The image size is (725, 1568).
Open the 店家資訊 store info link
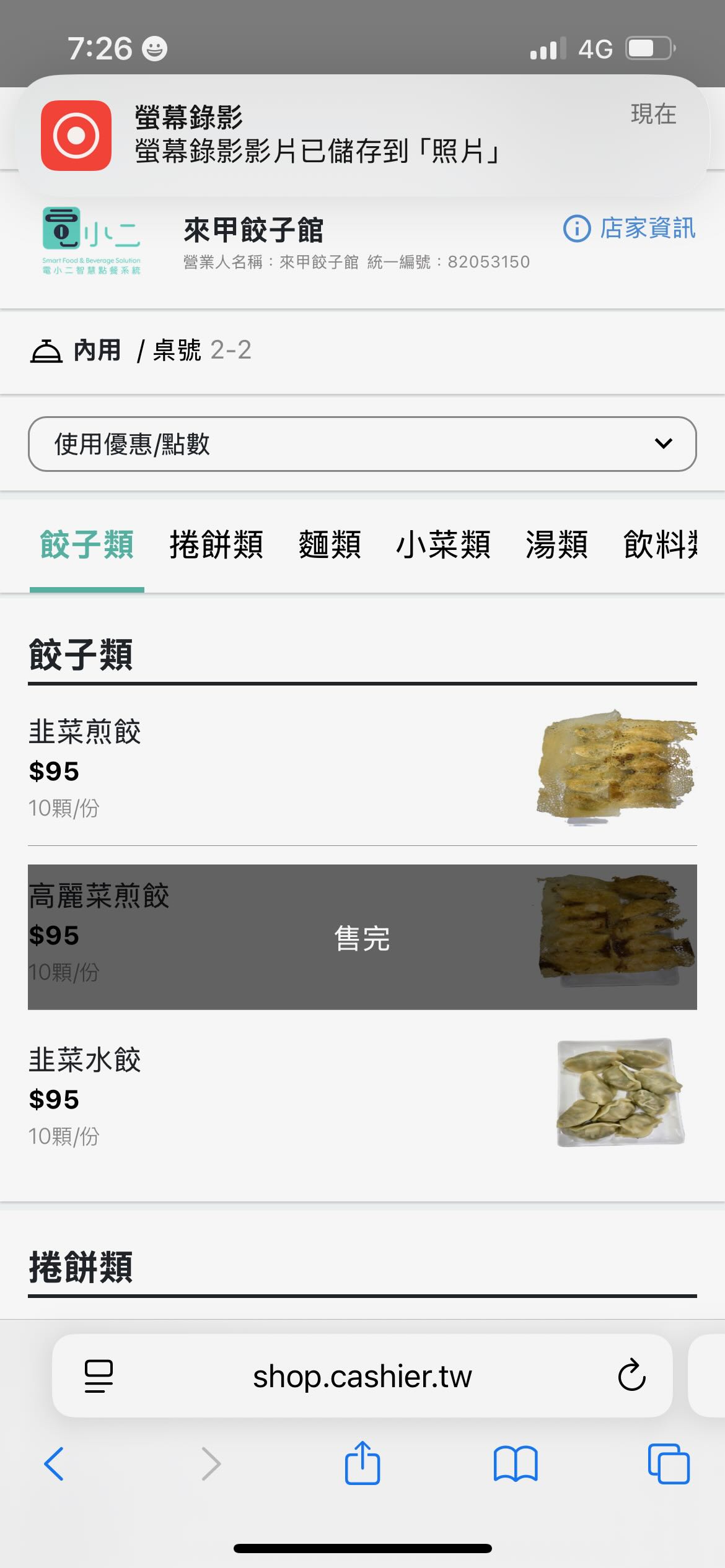pos(630,229)
